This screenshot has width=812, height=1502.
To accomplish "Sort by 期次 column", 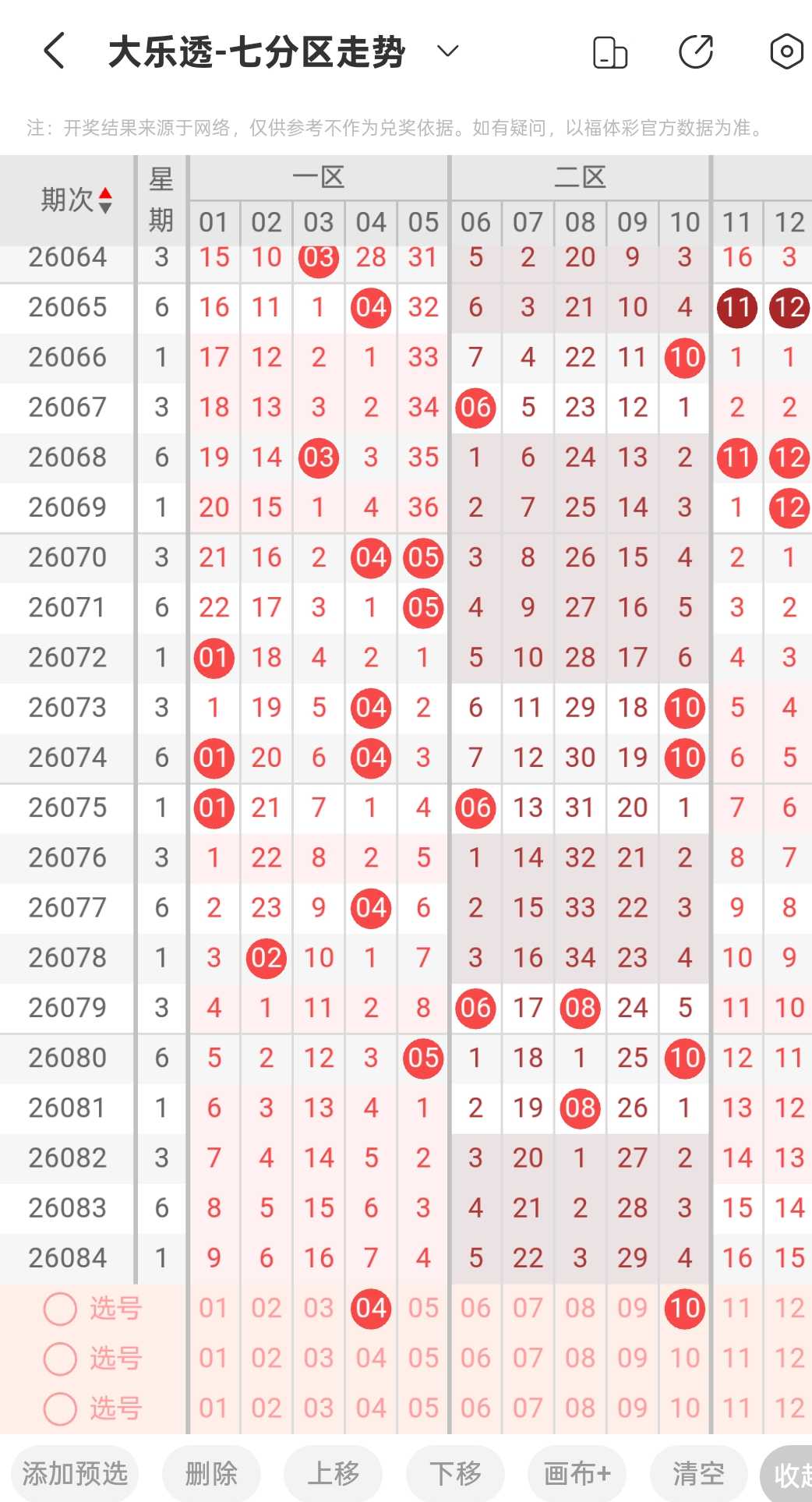I will click(x=76, y=200).
